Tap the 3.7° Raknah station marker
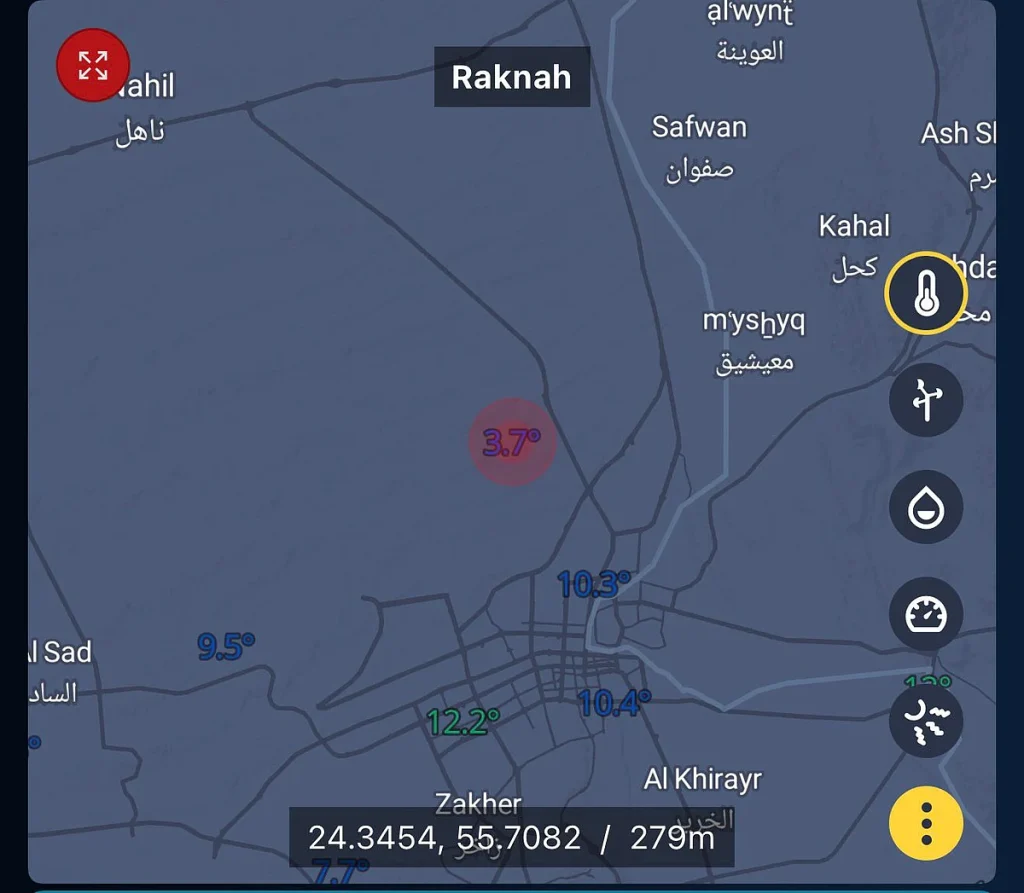The image size is (1024, 893). click(512, 442)
